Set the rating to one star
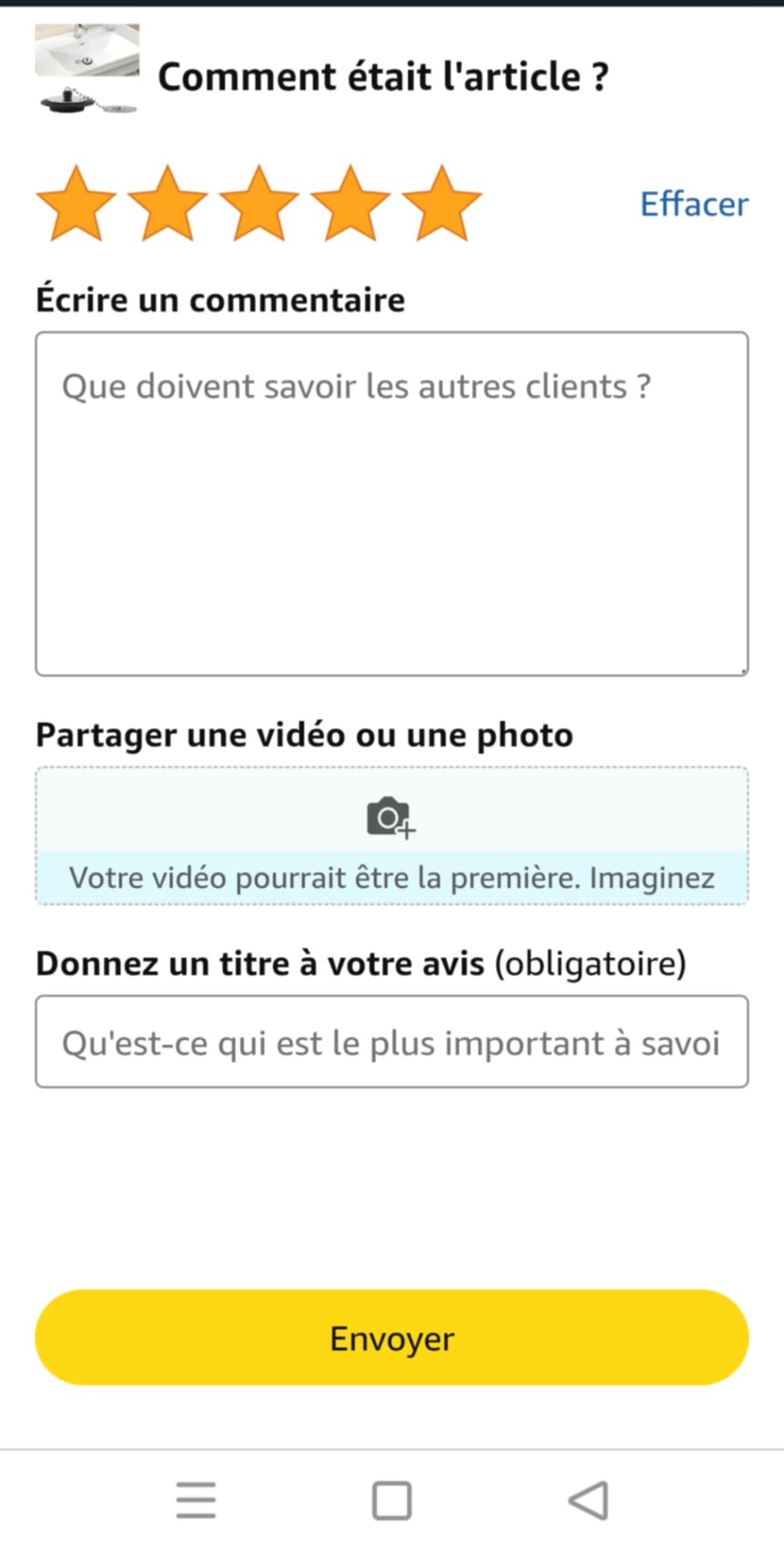Image resolution: width=784 pixels, height=1553 pixels. (76, 205)
